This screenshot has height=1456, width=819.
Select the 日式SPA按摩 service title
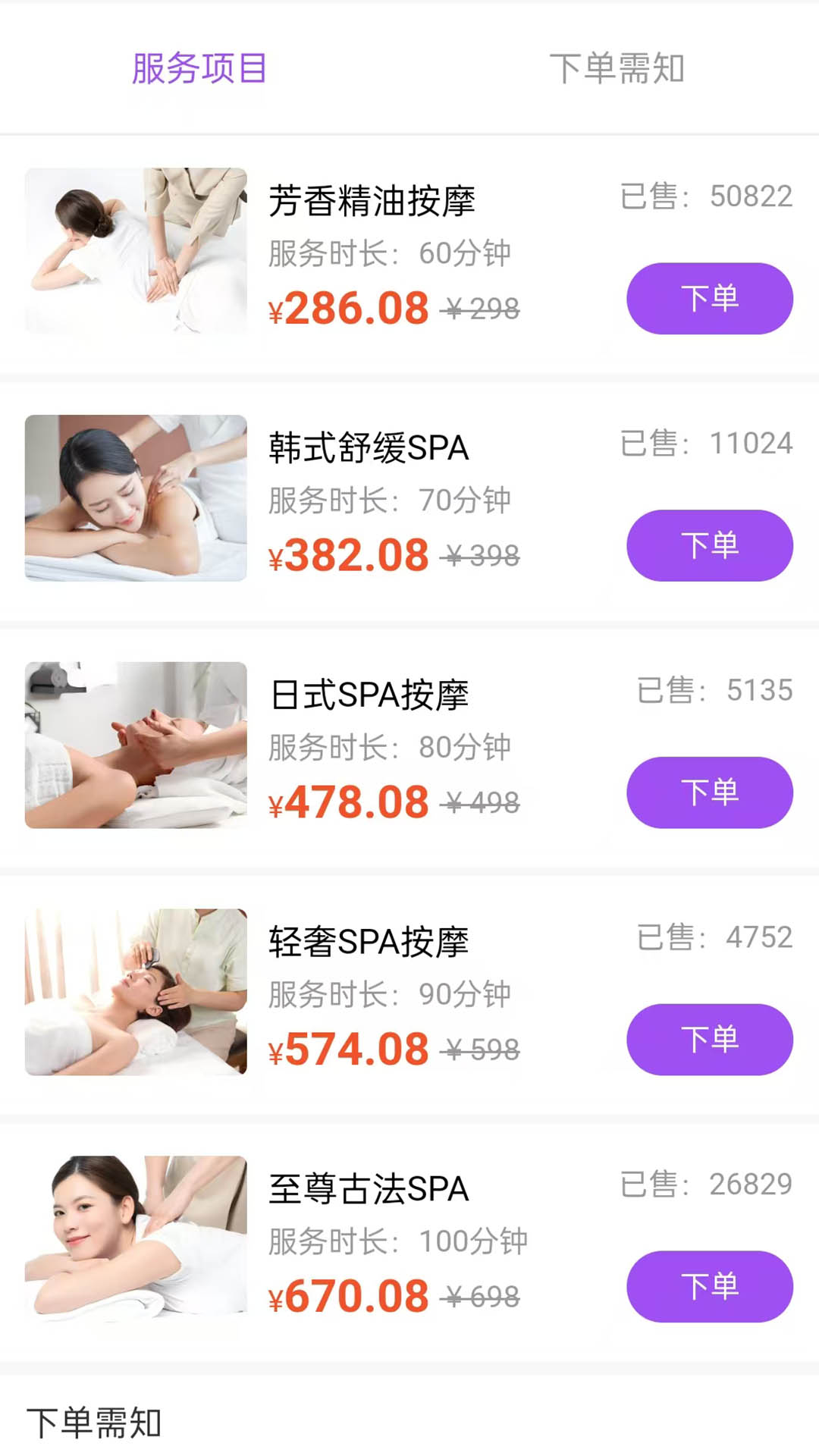[x=369, y=694]
